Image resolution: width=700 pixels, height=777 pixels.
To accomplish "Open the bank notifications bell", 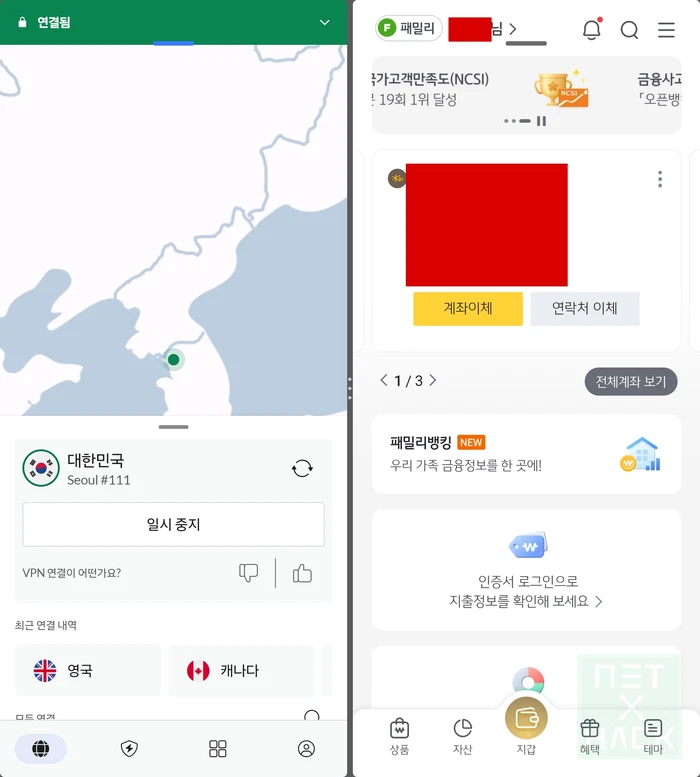I will pos(591,30).
